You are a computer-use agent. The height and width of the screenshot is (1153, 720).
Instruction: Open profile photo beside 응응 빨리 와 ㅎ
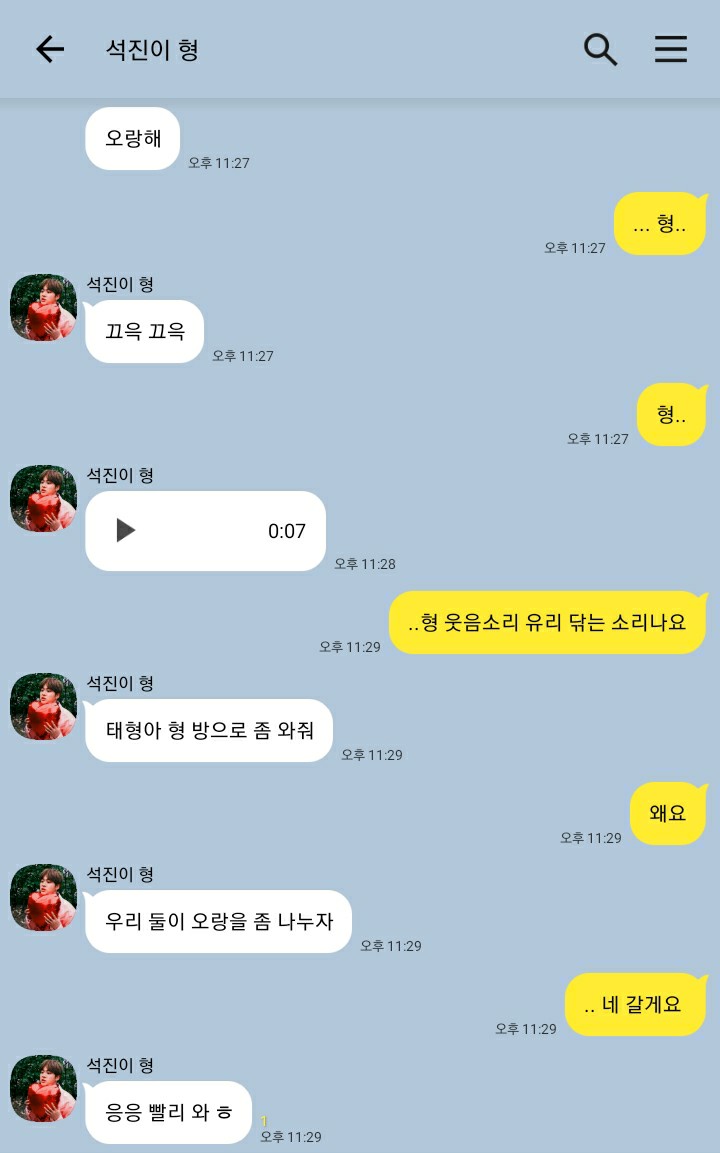pos(43,1089)
